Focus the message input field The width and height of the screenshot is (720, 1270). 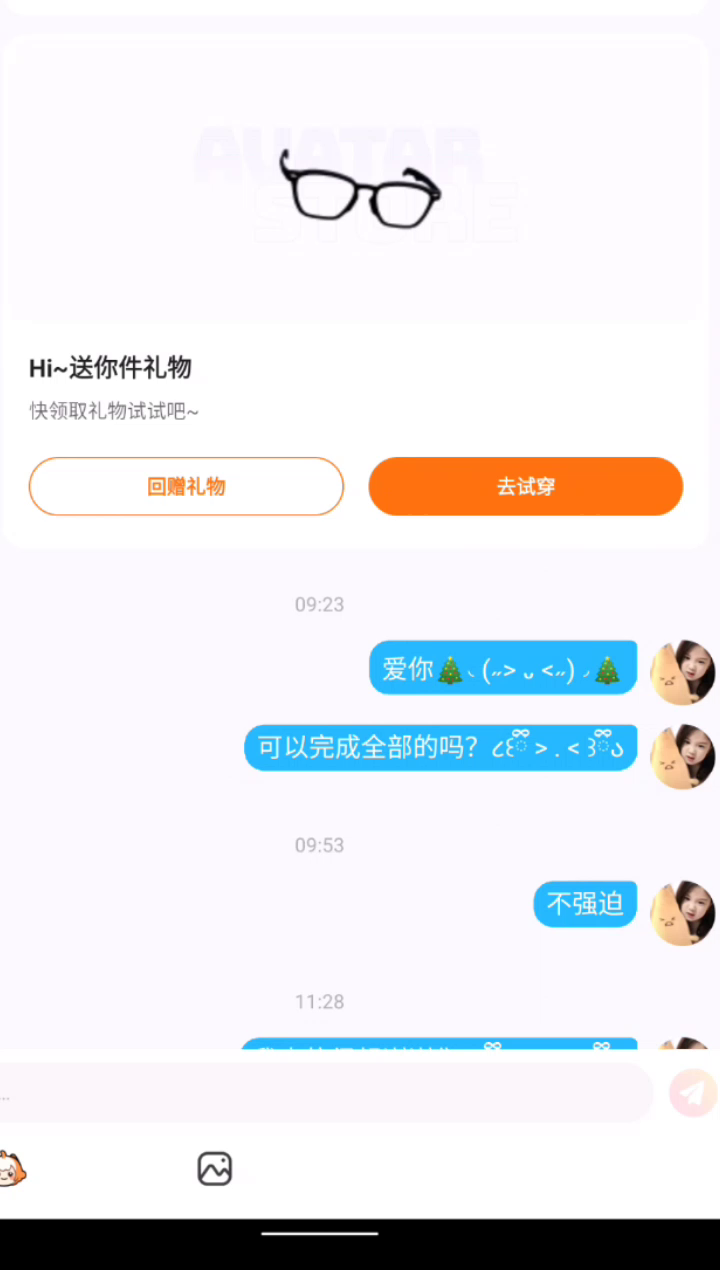coord(320,1093)
